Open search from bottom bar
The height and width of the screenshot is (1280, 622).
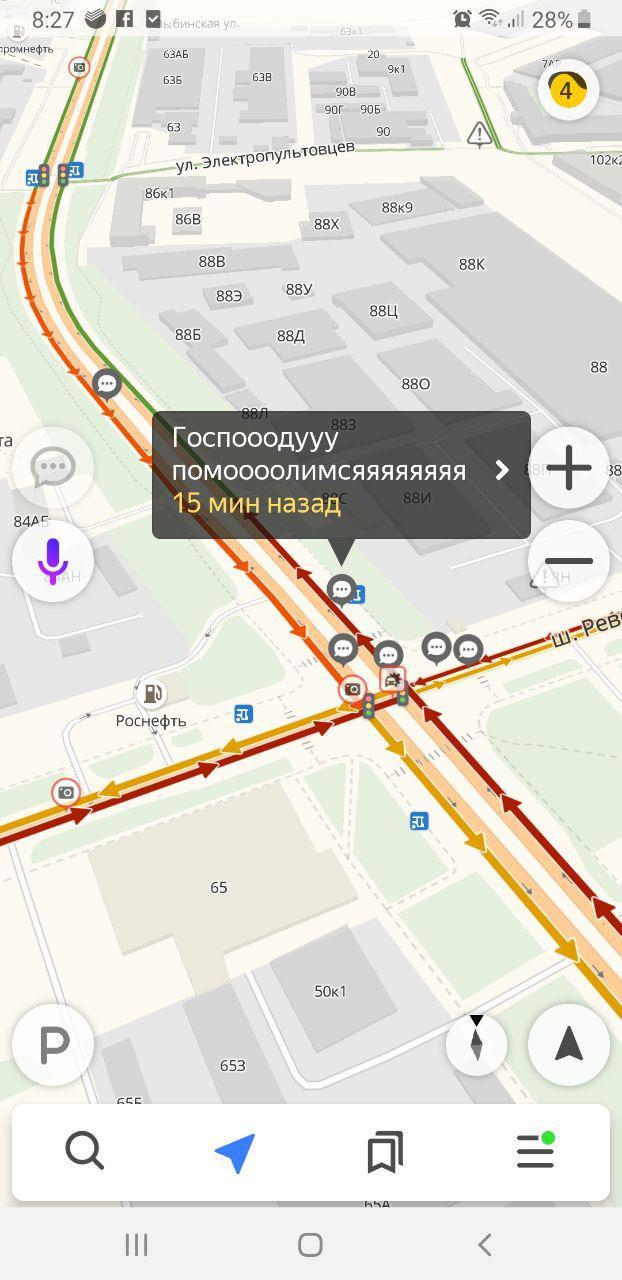pyautogui.click(x=85, y=1152)
